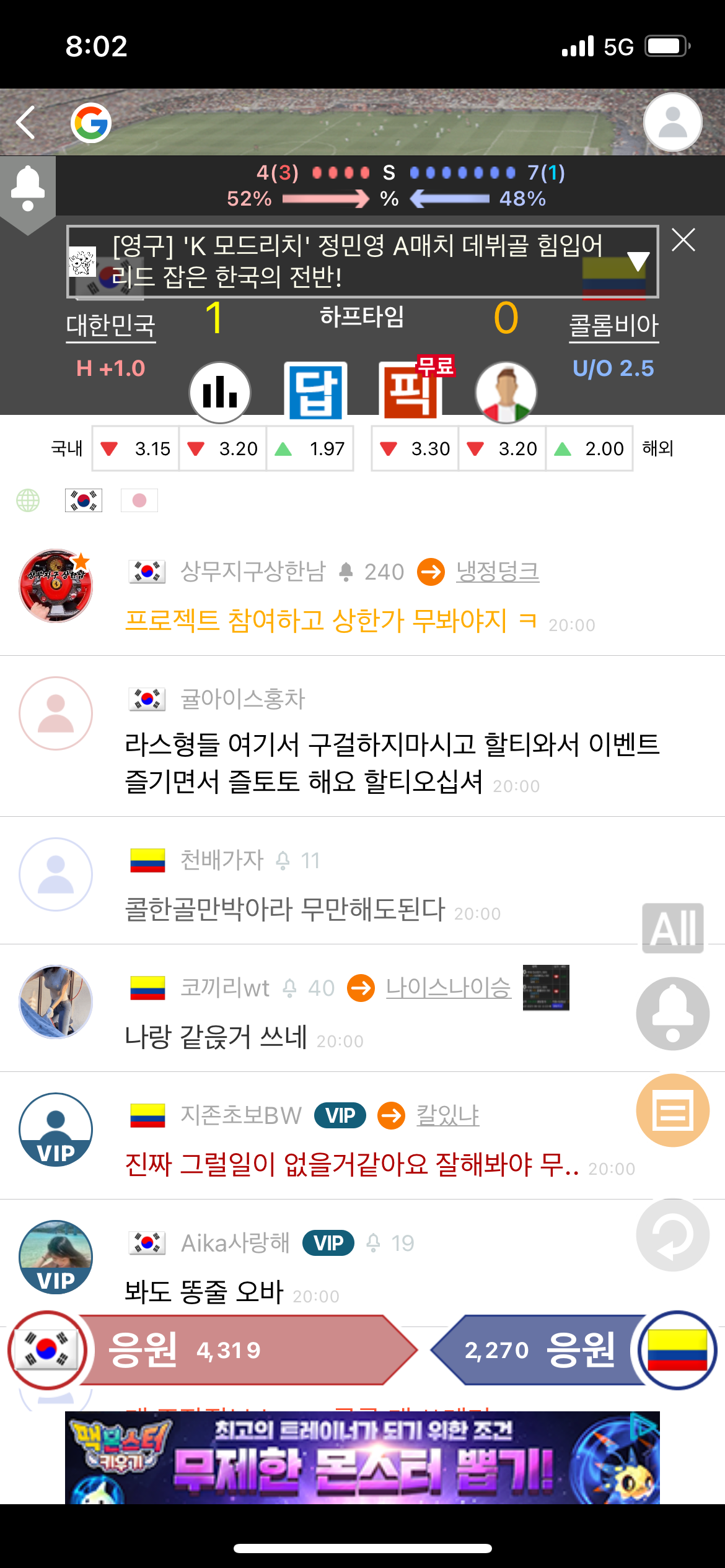Image resolution: width=725 pixels, height=1568 pixels.
Task: Open the match notification bell
Action: point(28,188)
